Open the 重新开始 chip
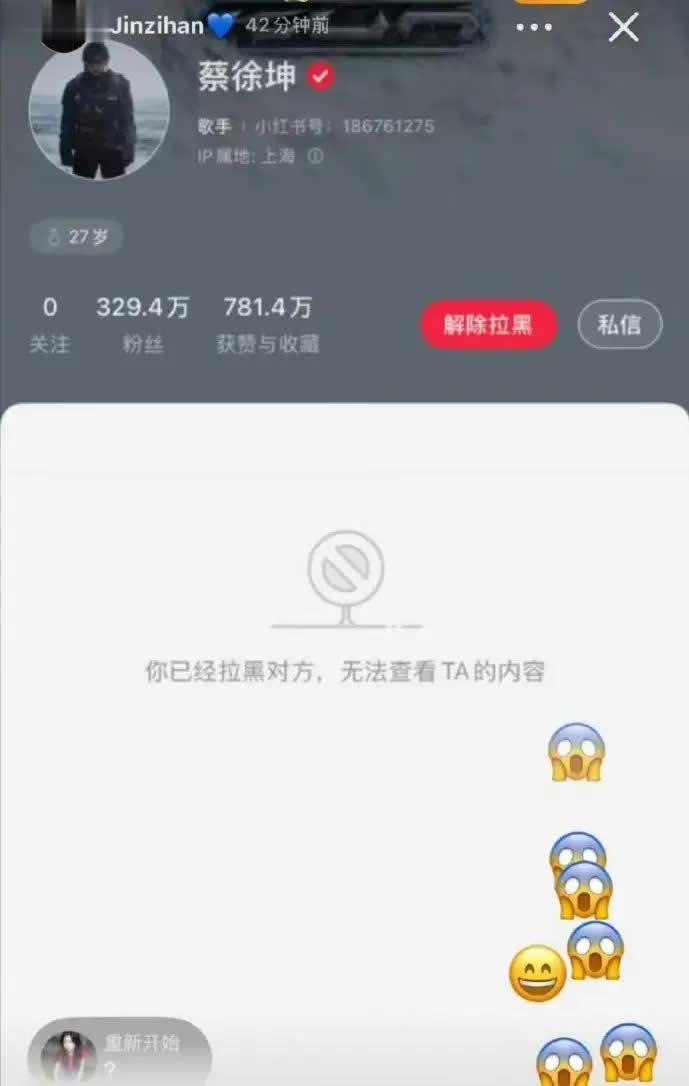Viewport: 689px width, 1086px height. pyautogui.click(x=120, y=1053)
